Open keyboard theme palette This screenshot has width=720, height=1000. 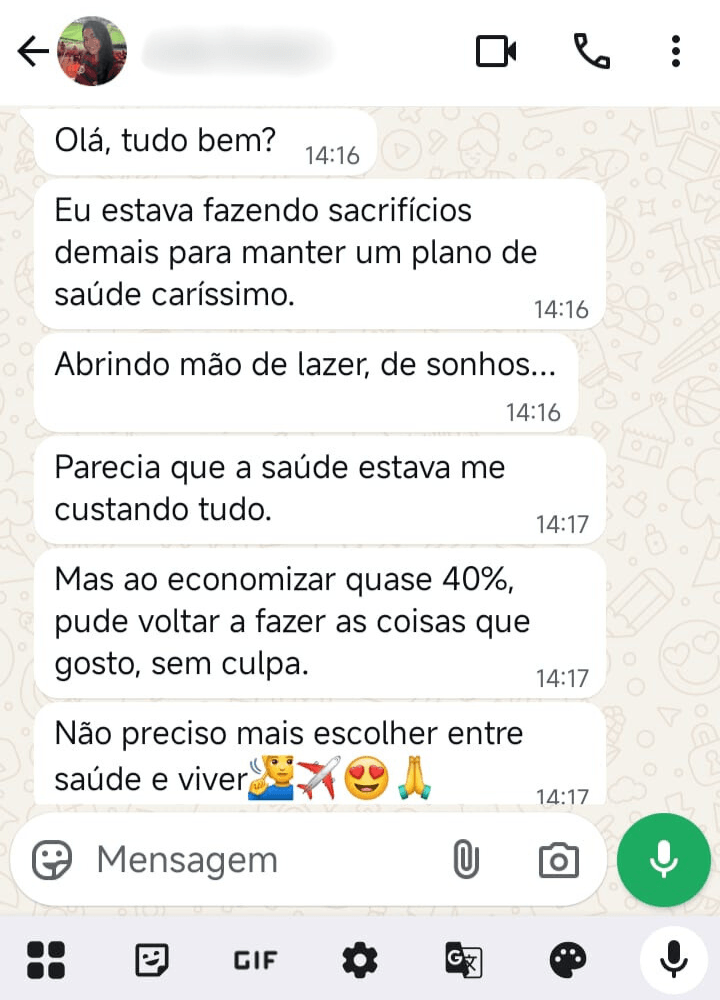(x=568, y=960)
